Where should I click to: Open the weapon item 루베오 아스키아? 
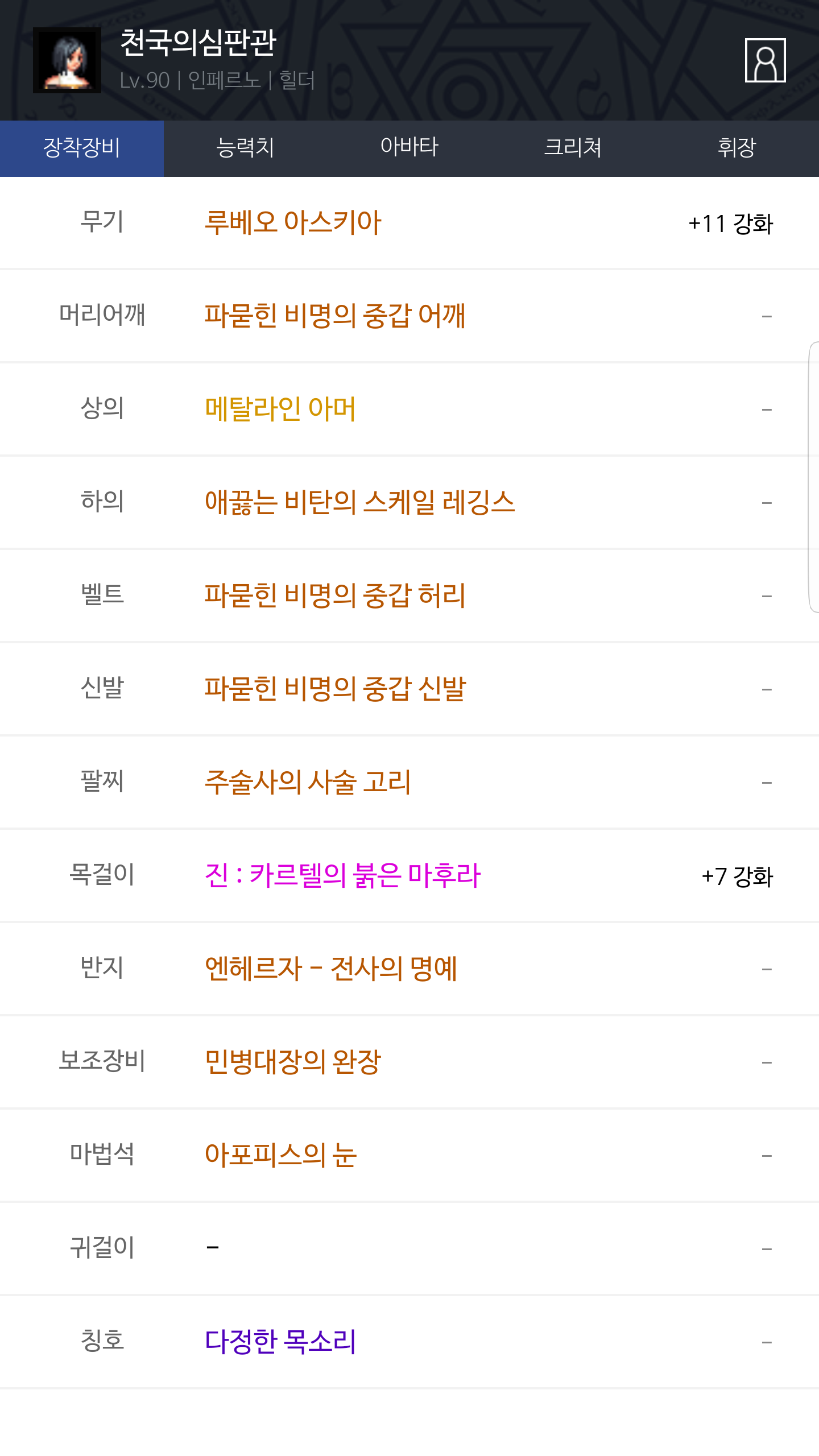click(293, 222)
